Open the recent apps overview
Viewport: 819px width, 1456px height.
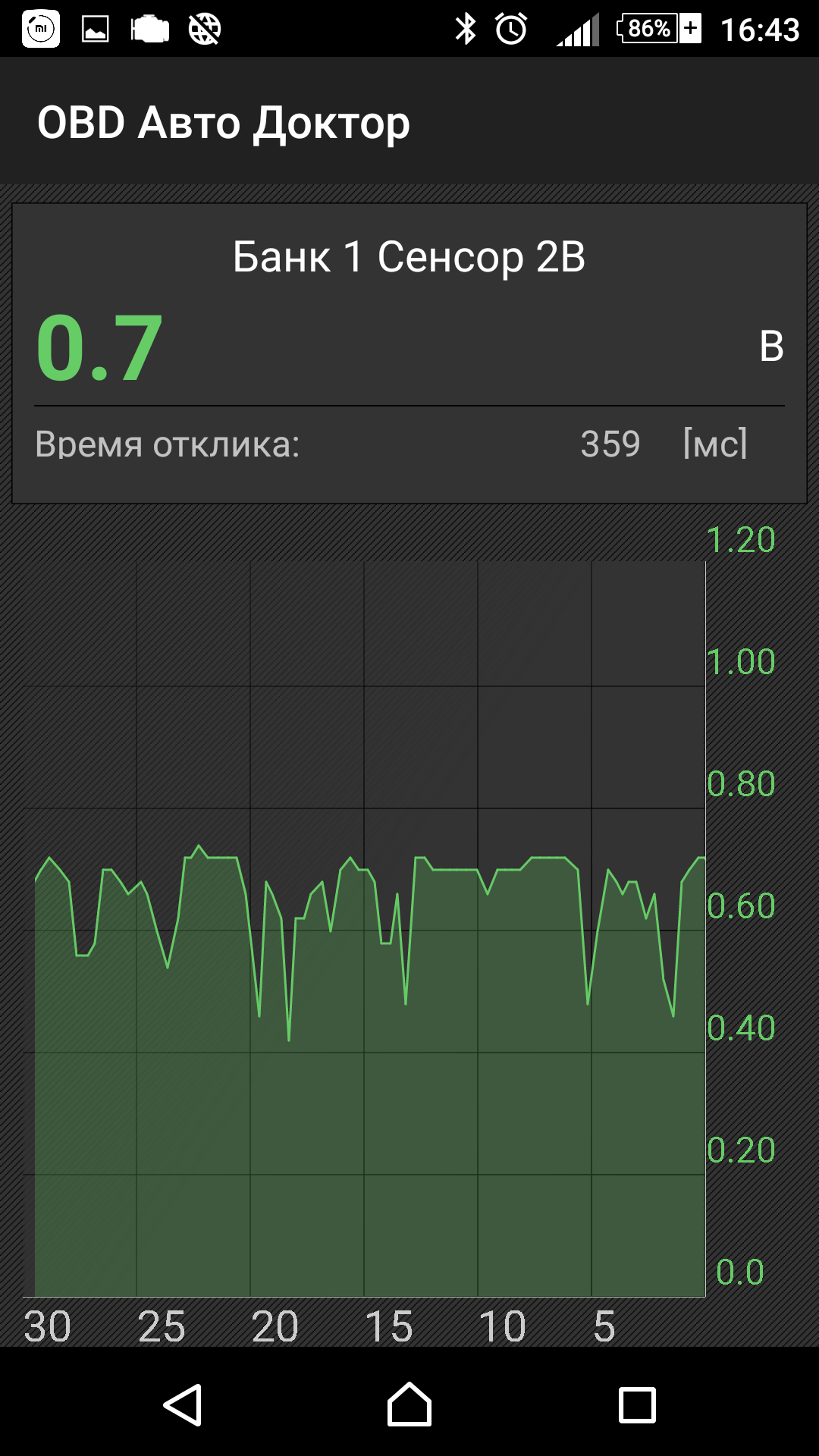637,1404
